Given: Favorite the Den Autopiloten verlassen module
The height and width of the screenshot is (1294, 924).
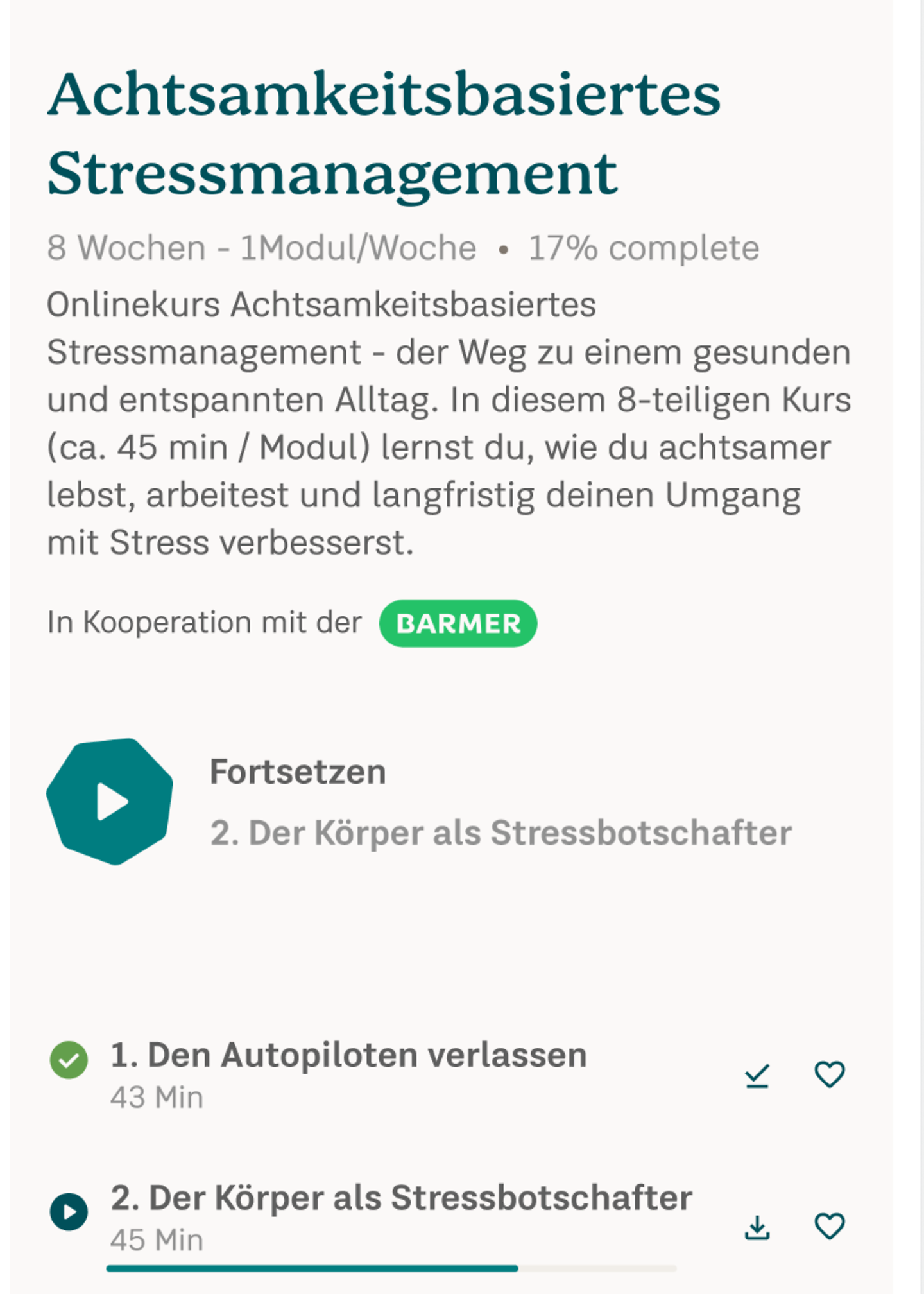Looking at the screenshot, I should (x=830, y=1074).
